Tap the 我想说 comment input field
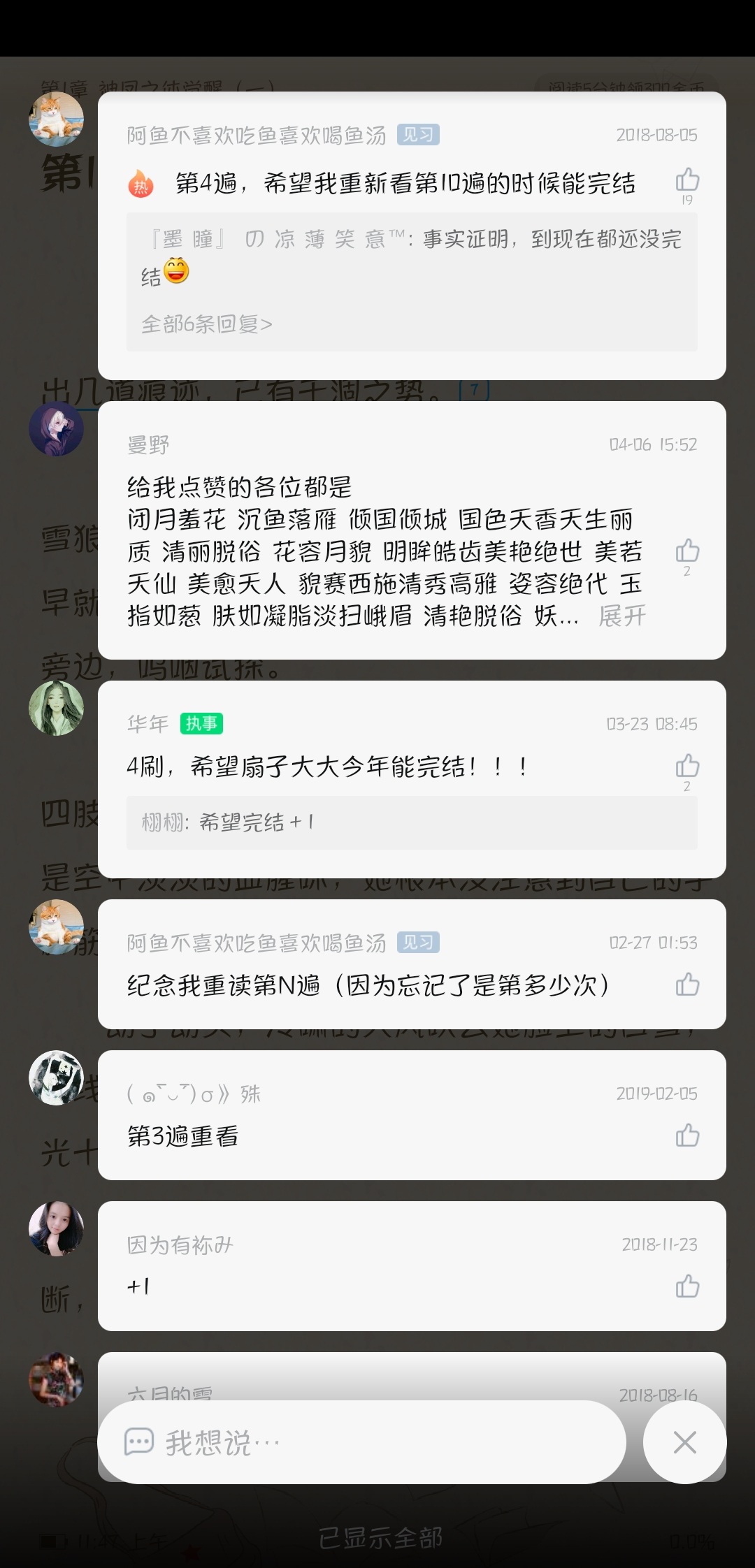Viewport: 755px width, 1568px height. pyautogui.click(x=361, y=1442)
